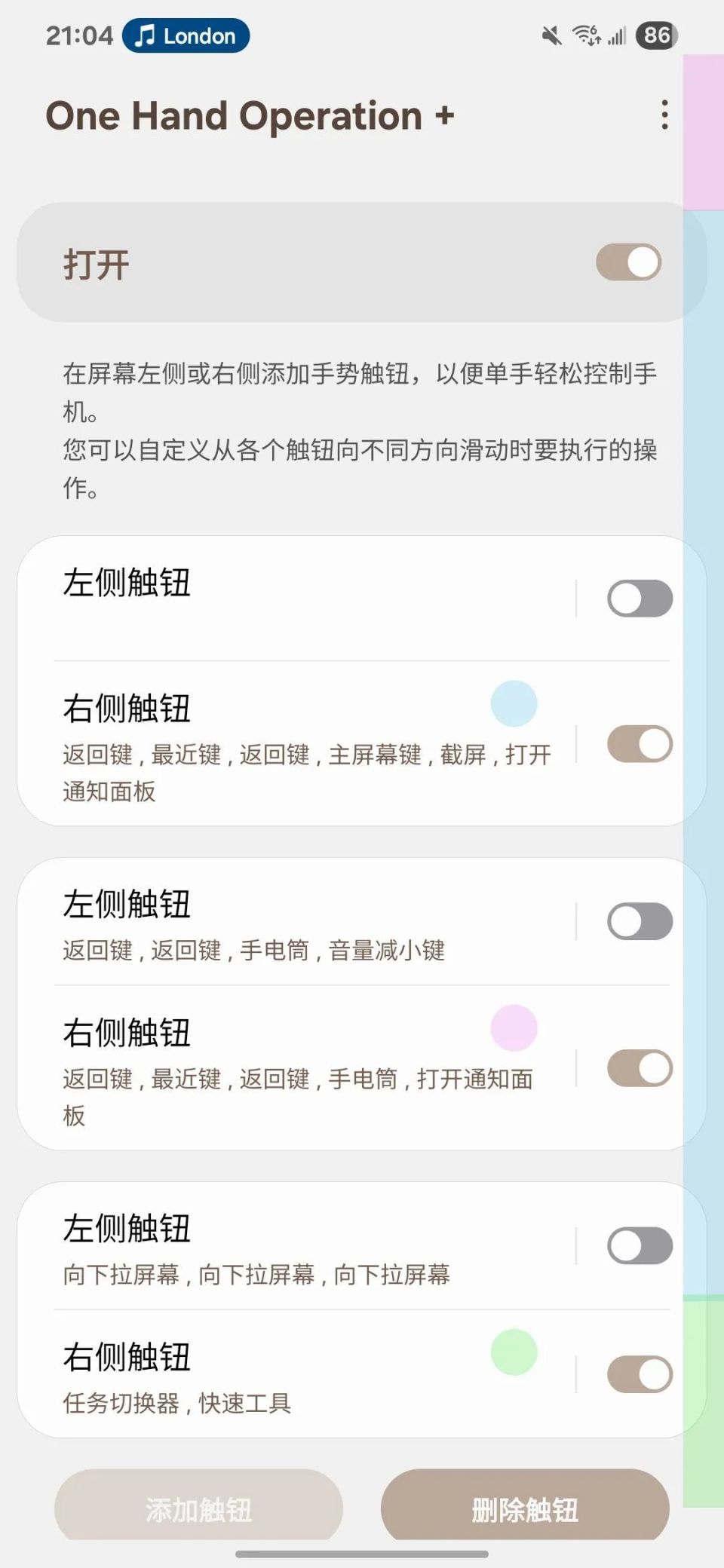Enable the 左侧触钮 with 手电筒 actions

coord(640,921)
